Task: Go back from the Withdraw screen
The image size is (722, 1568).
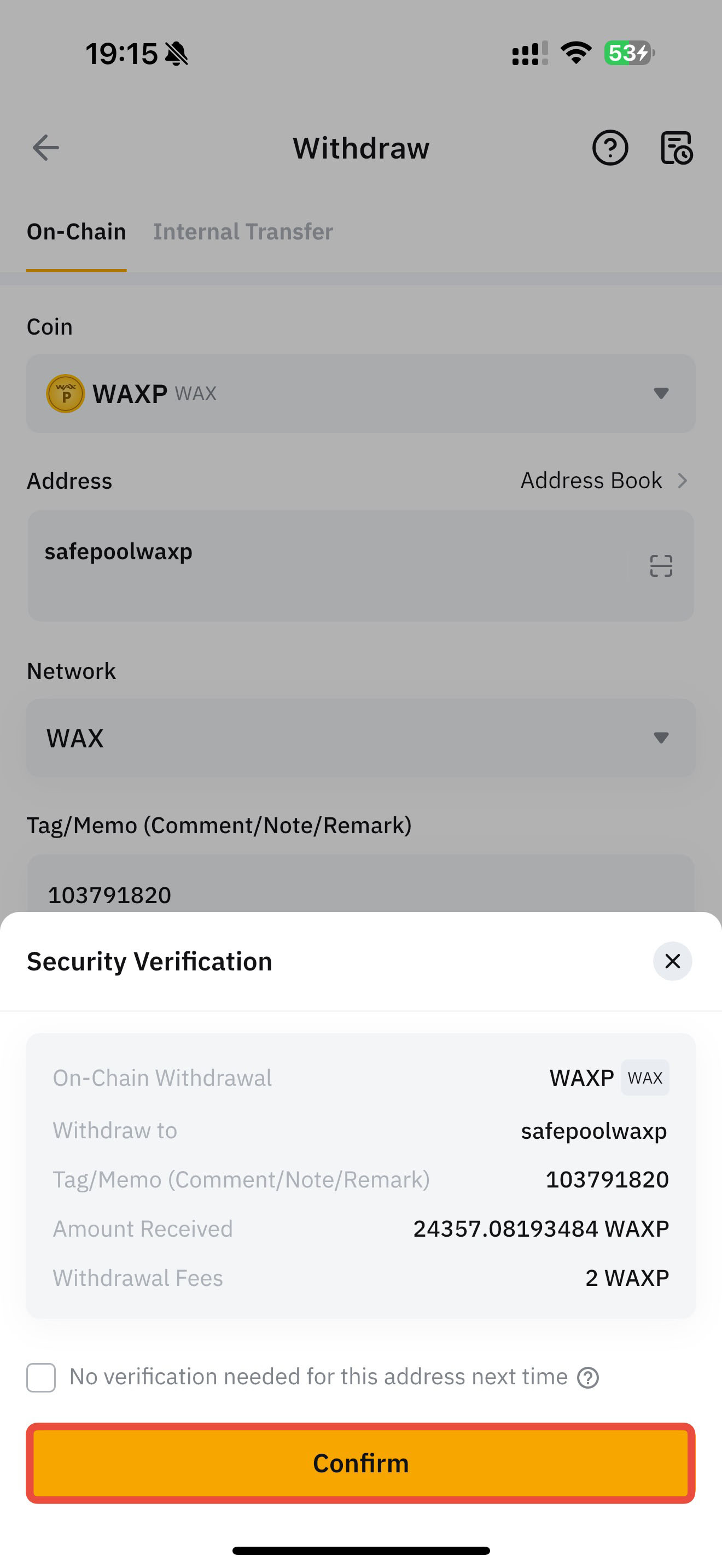Action: pos(45,148)
